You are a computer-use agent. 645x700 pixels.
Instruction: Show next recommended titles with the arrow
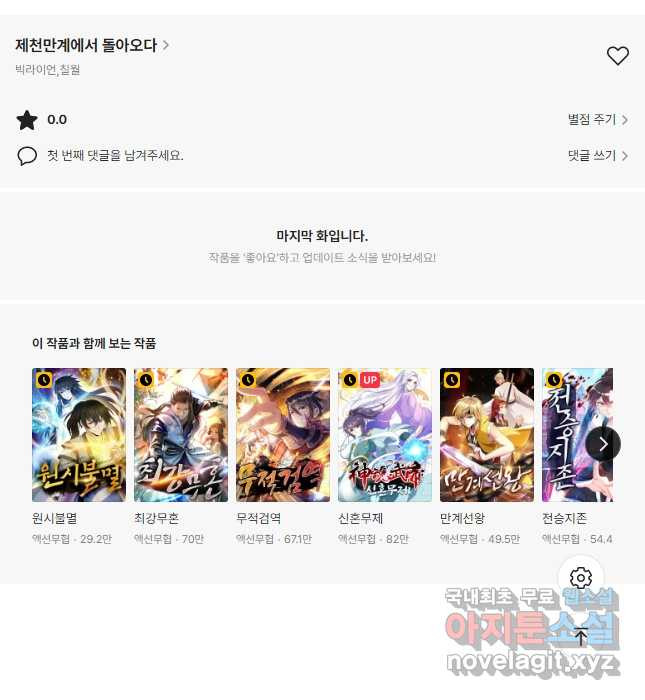[603, 444]
